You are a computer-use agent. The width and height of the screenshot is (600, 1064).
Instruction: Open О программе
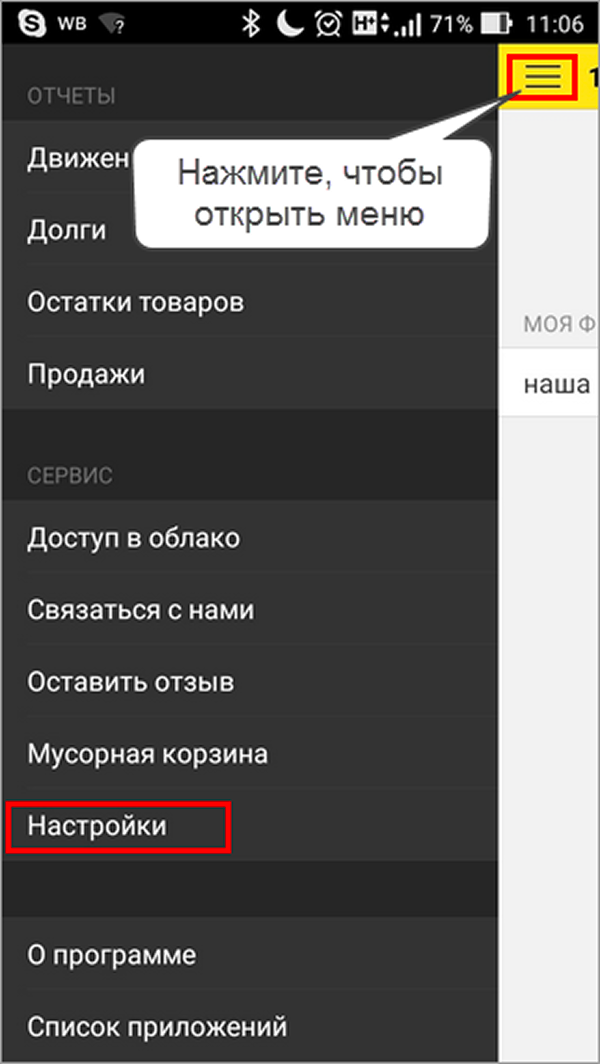(x=249, y=955)
